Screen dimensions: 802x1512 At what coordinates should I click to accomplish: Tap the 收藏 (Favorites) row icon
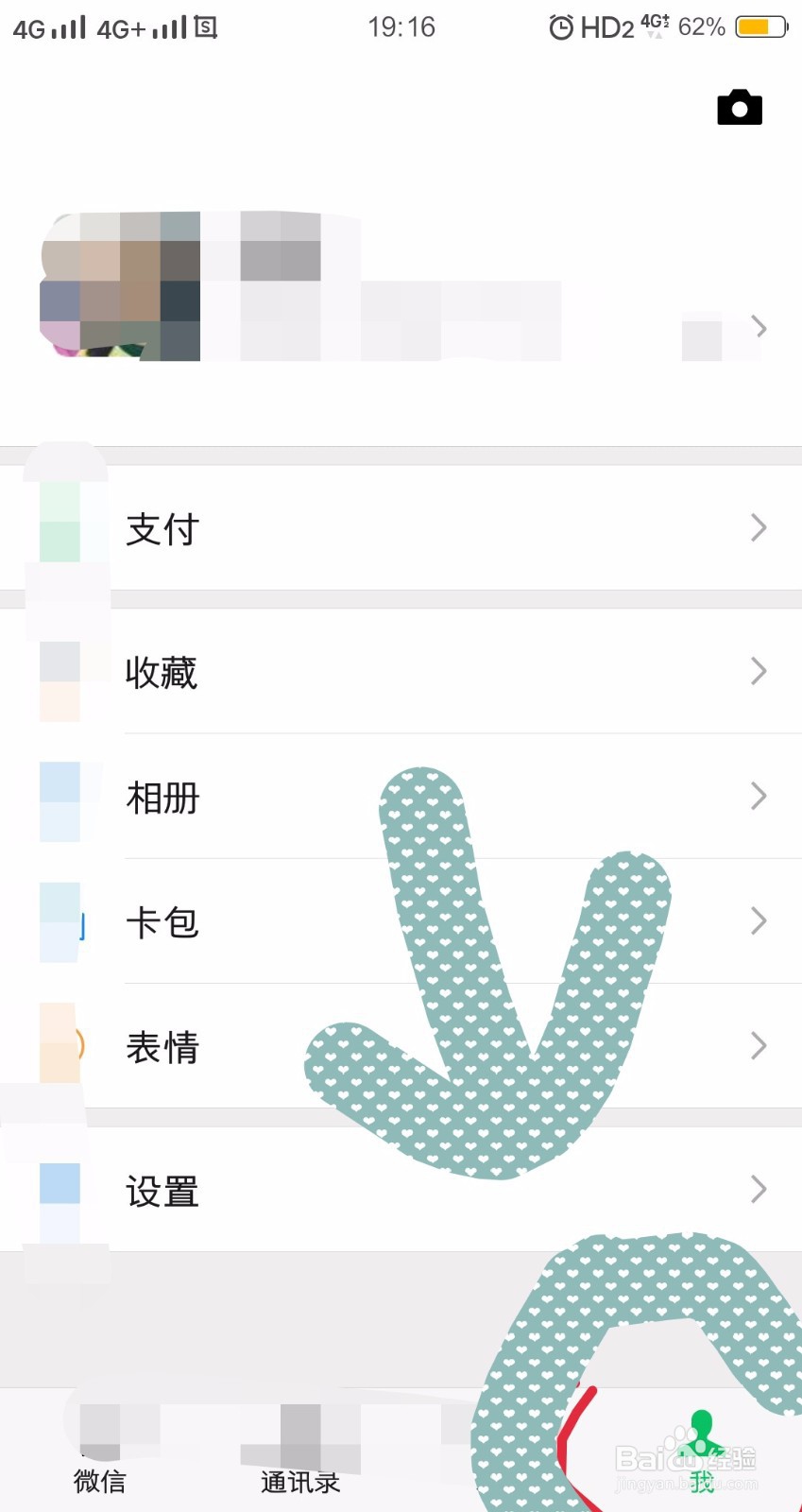[x=61, y=671]
